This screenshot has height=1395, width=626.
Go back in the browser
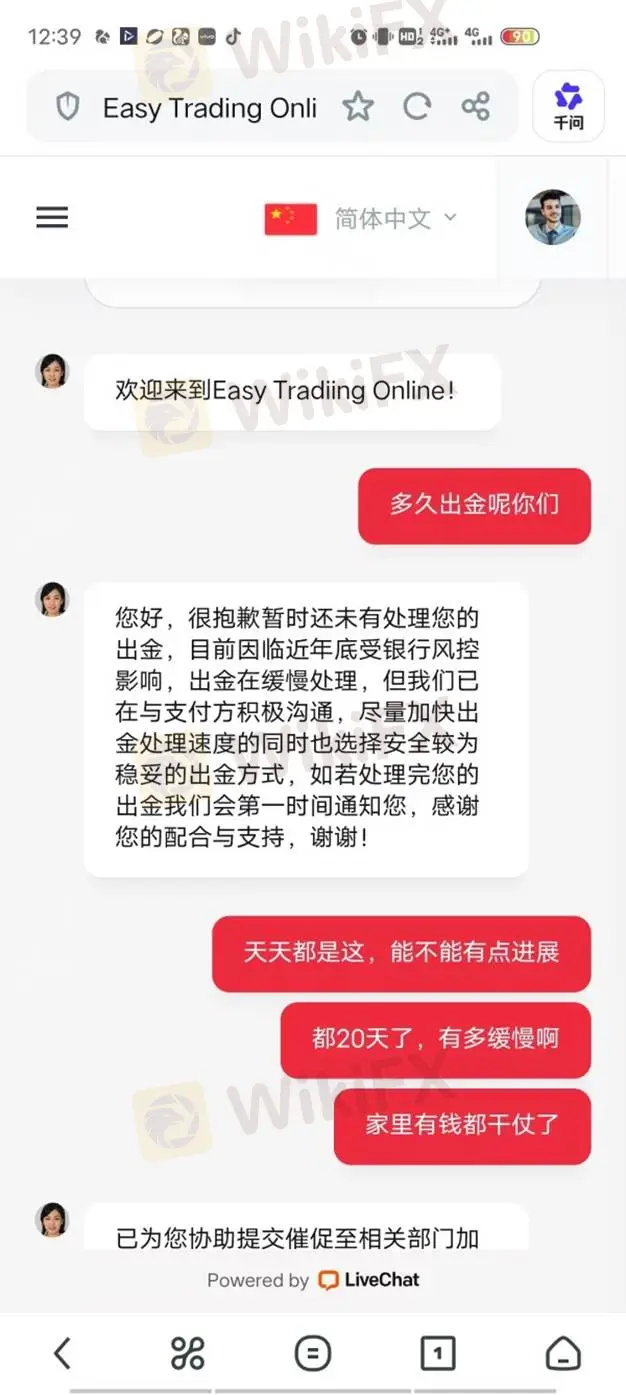click(x=62, y=1354)
